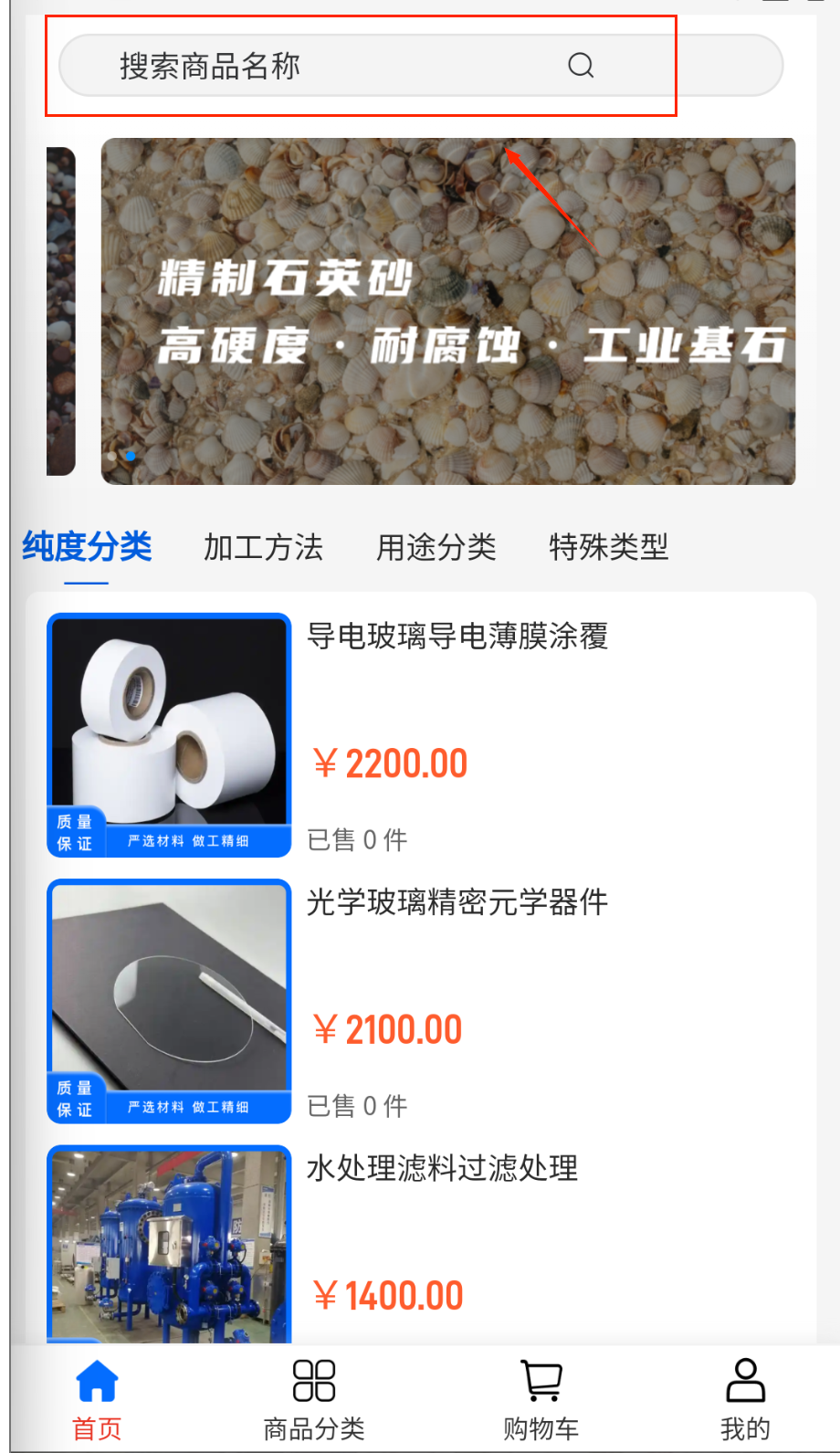Open product 导电玻璃导电薄膜涂覆

coord(457,637)
